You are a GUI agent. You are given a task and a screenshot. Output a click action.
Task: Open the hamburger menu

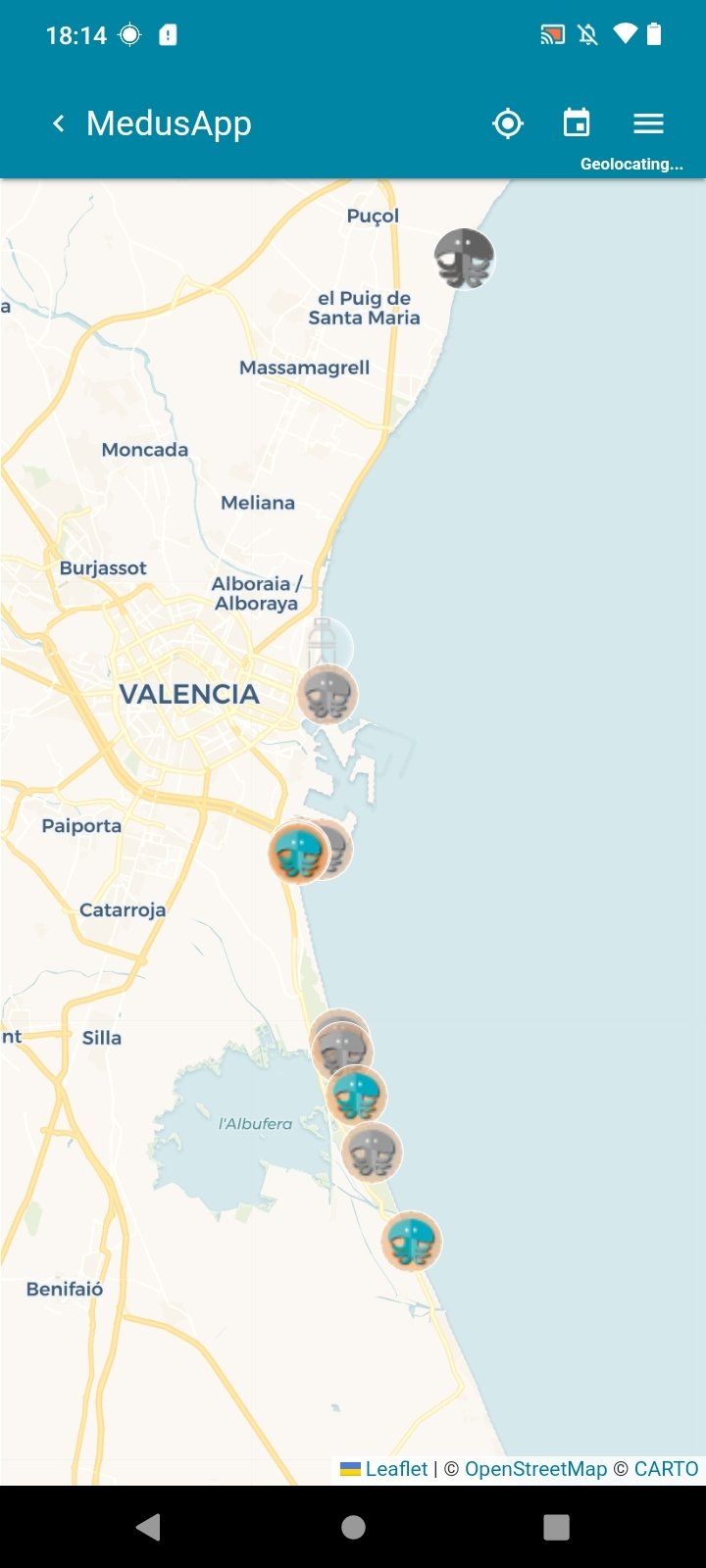click(x=648, y=123)
